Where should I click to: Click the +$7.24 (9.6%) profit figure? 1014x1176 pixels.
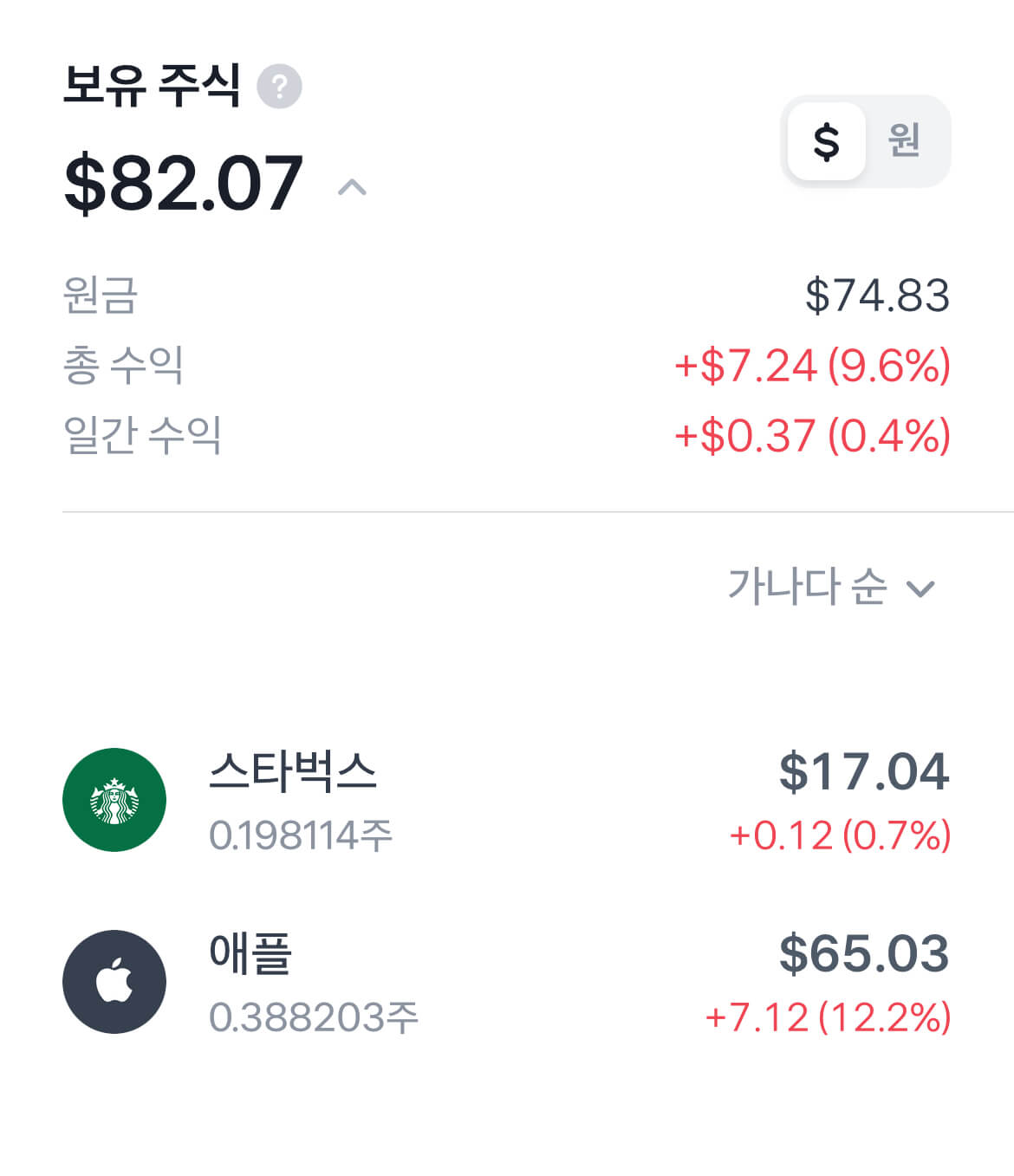pos(810,367)
